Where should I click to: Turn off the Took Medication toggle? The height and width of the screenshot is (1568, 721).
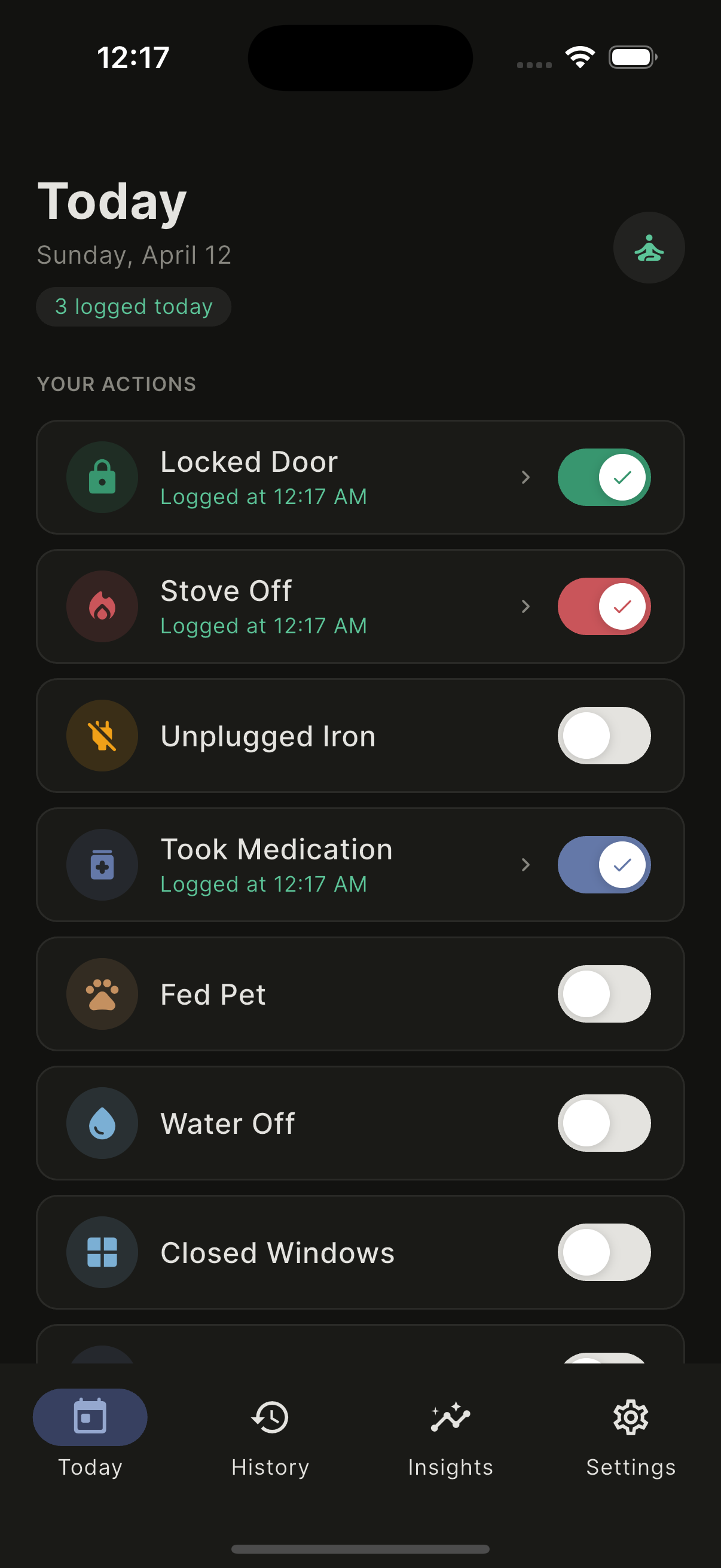(604, 864)
